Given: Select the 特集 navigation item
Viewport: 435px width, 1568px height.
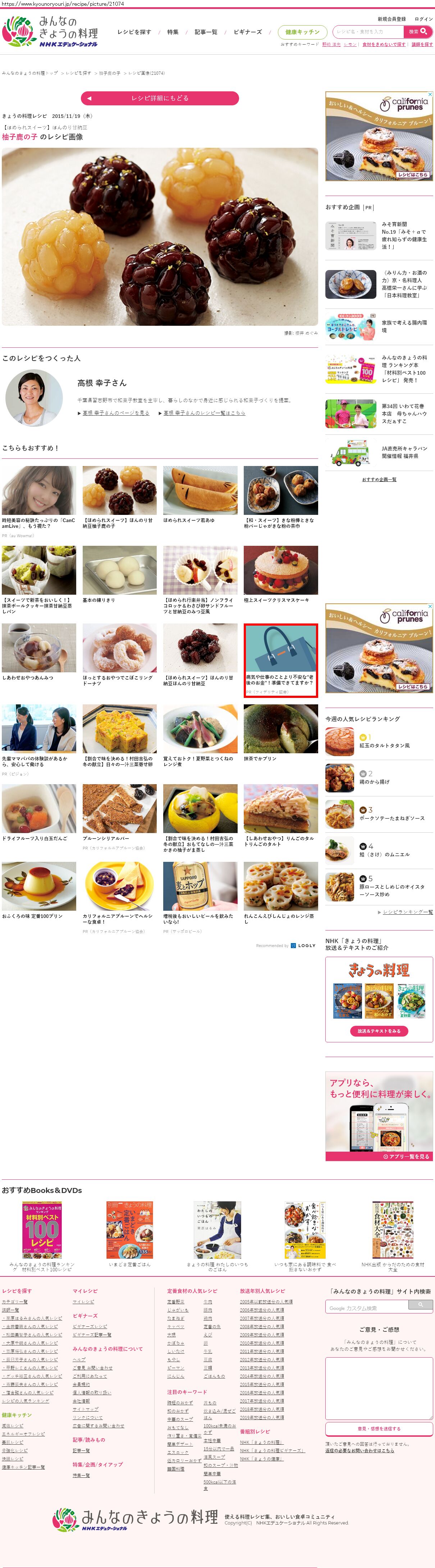Looking at the screenshot, I should click(173, 32).
